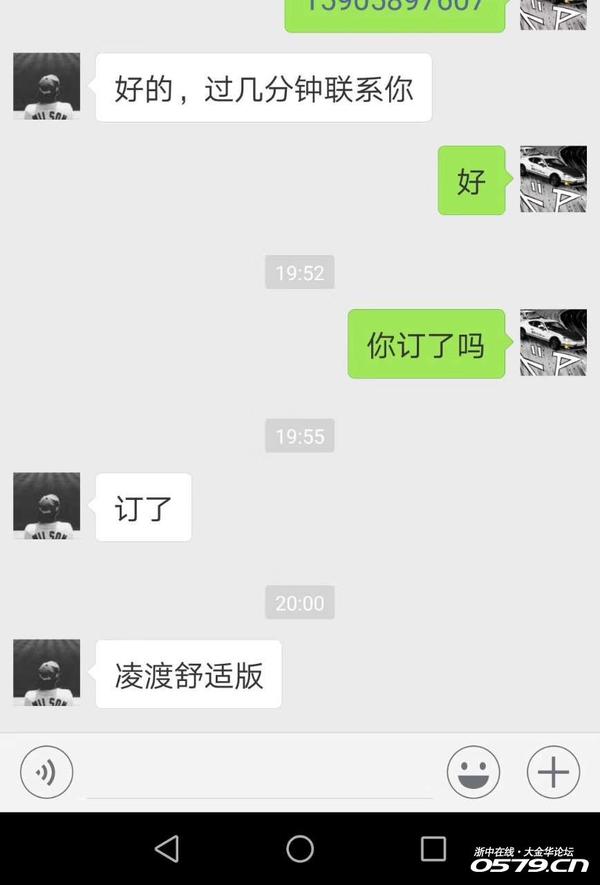Screen dimensions: 600x885
Task: Open the emoji picker
Action: [x=473, y=772]
